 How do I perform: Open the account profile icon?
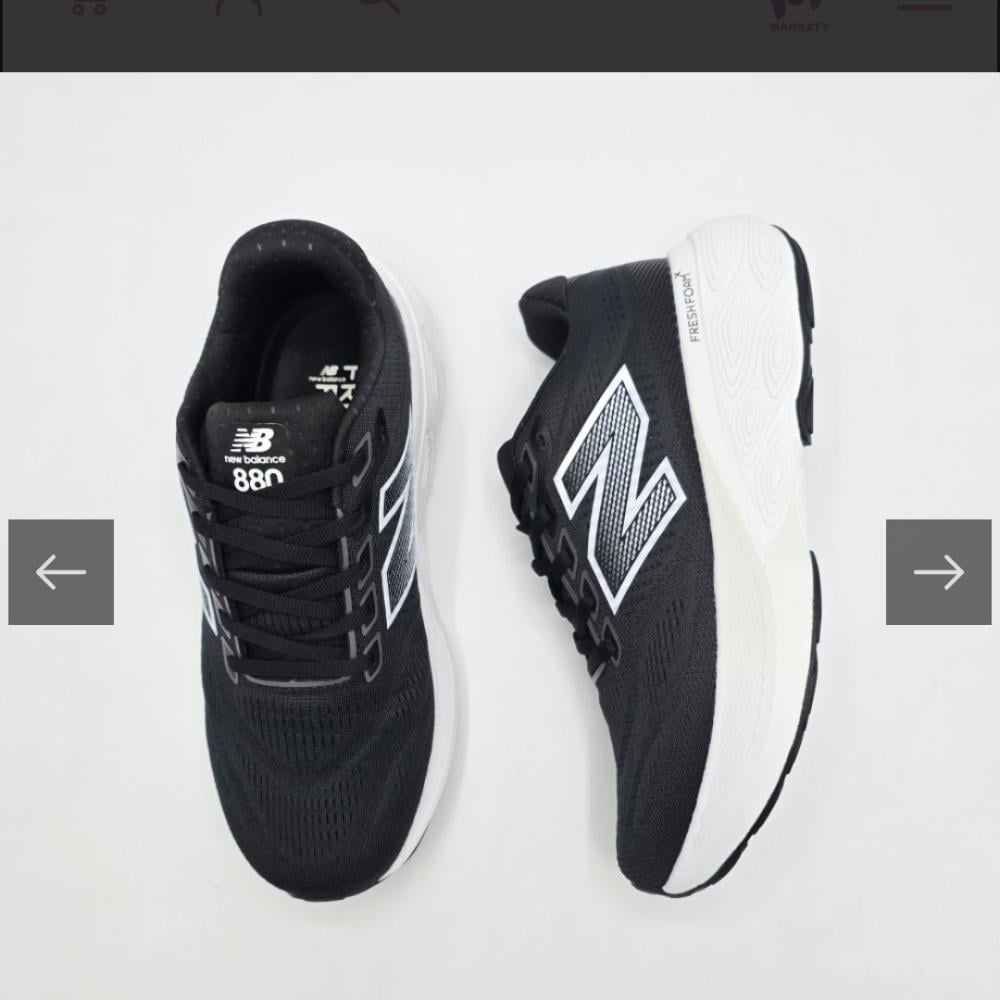(x=239, y=6)
